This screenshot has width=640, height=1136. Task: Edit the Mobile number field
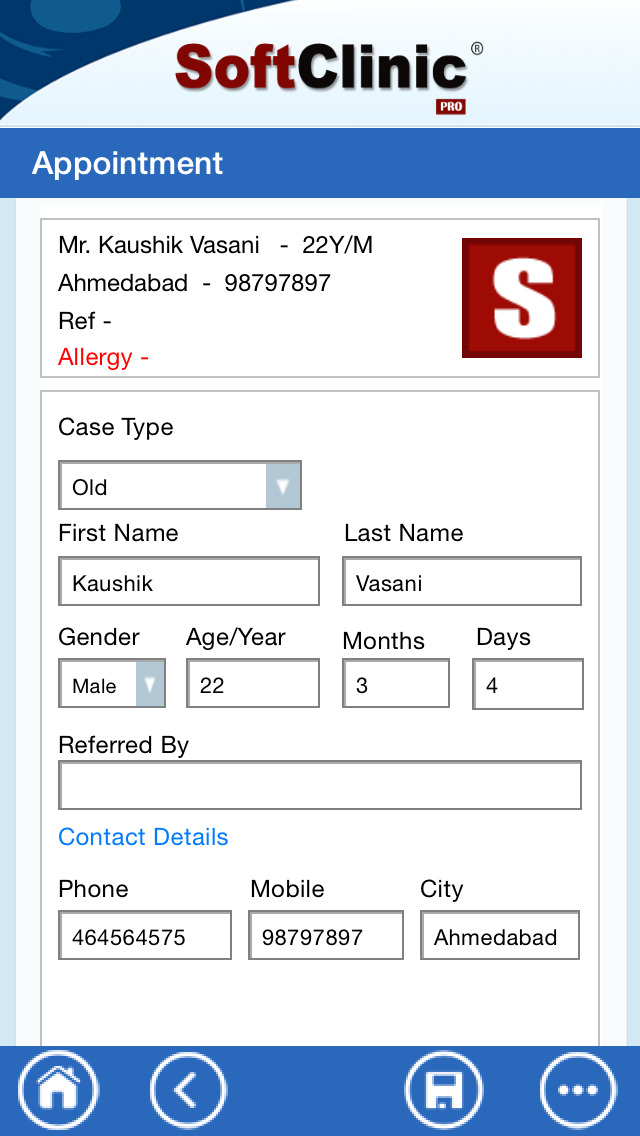[325, 935]
